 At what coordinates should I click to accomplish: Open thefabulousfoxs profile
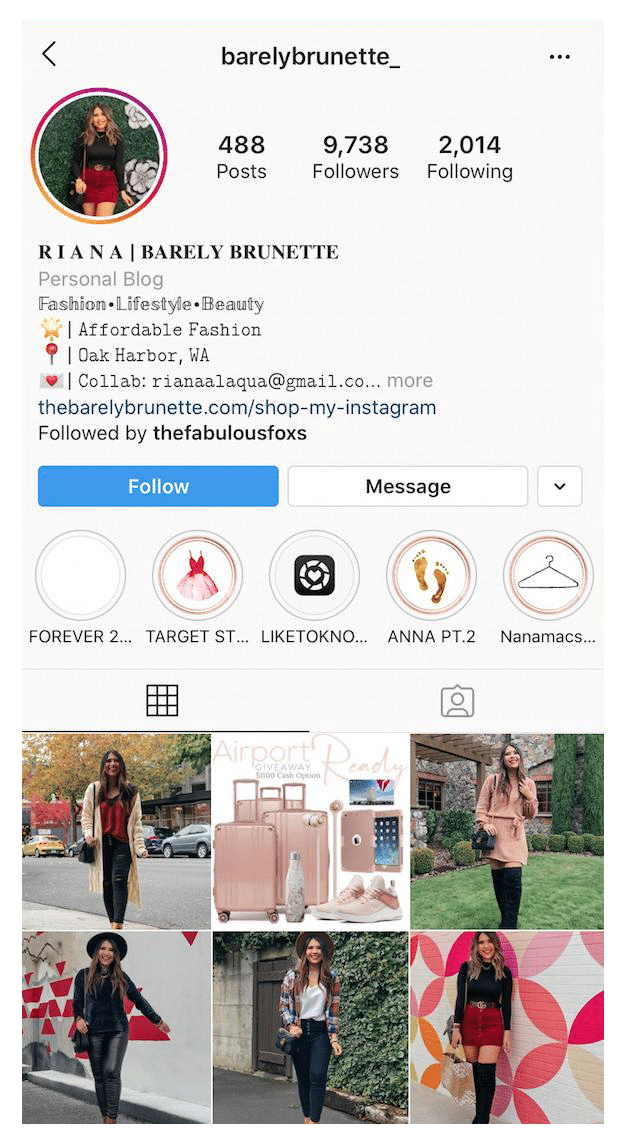point(229,433)
